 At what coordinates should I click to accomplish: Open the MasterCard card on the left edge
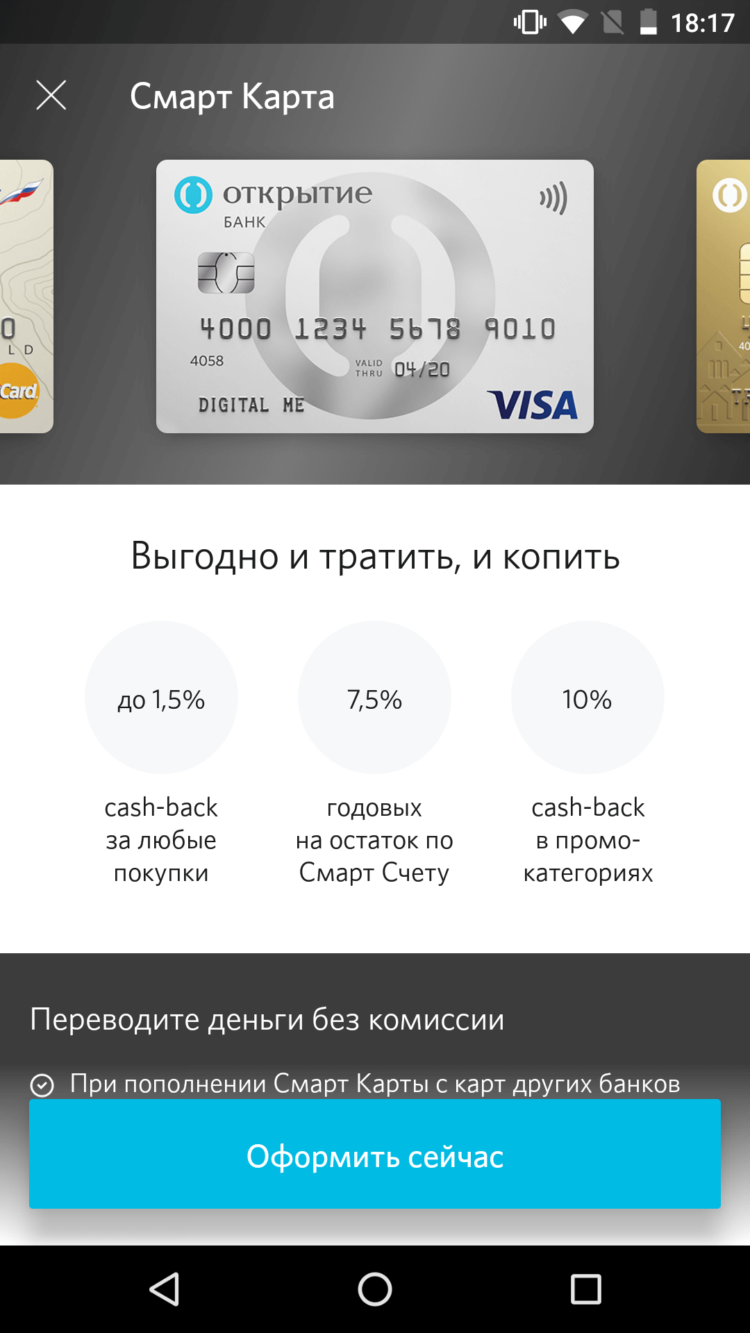point(25,297)
